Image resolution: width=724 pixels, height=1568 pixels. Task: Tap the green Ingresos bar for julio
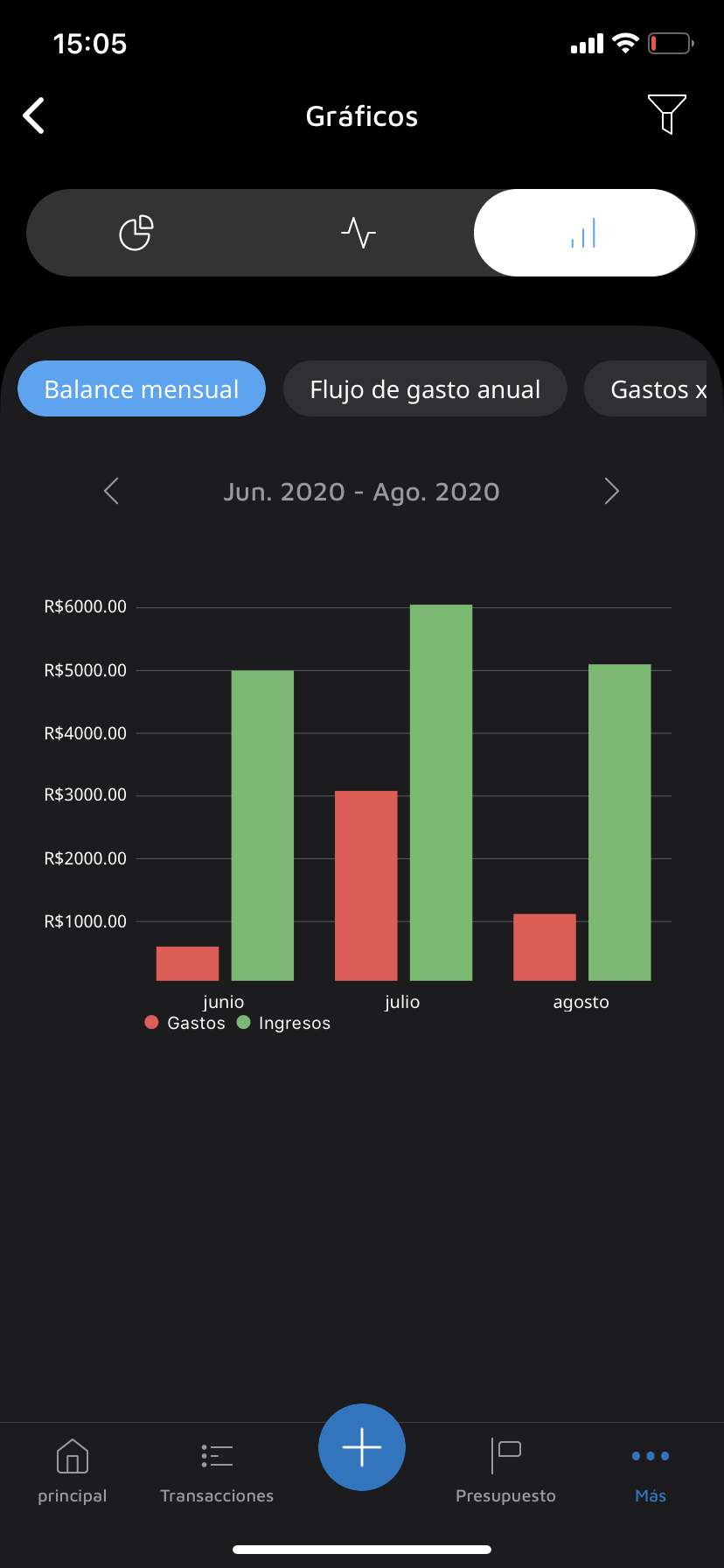(441, 787)
